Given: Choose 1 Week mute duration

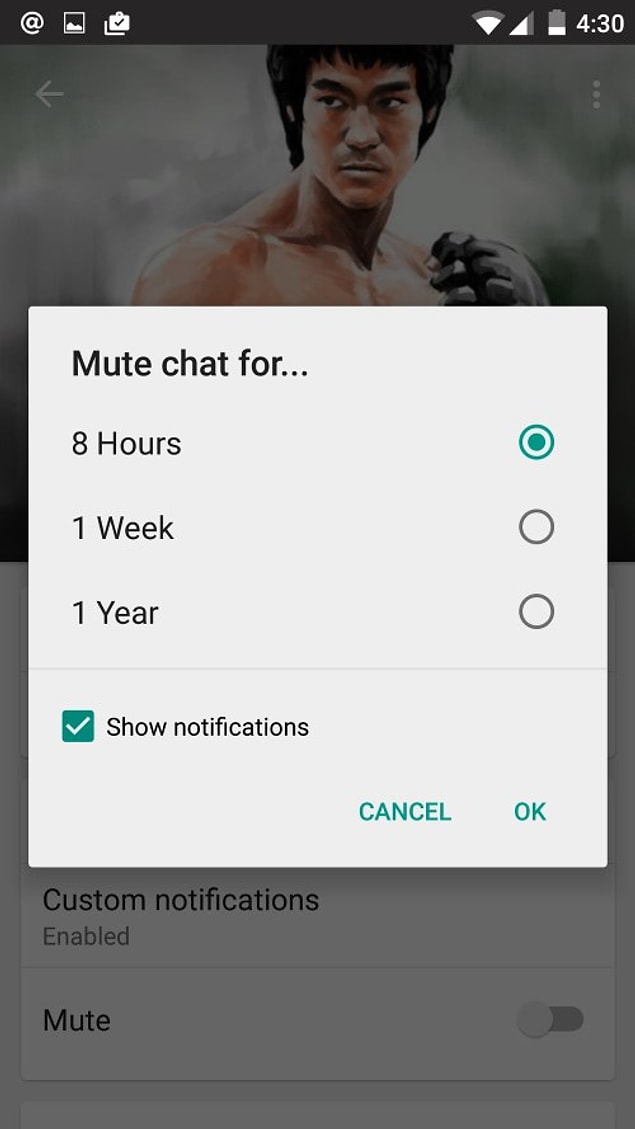Looking at the screenshot, I should coord(318,528).
